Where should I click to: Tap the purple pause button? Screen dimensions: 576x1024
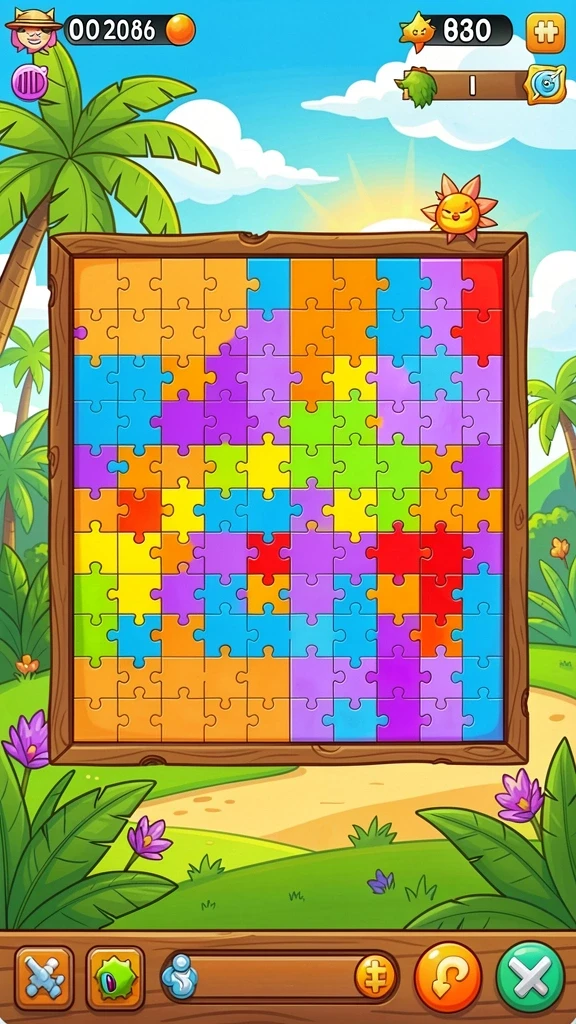pyautogui.click(x=29, y=83)
